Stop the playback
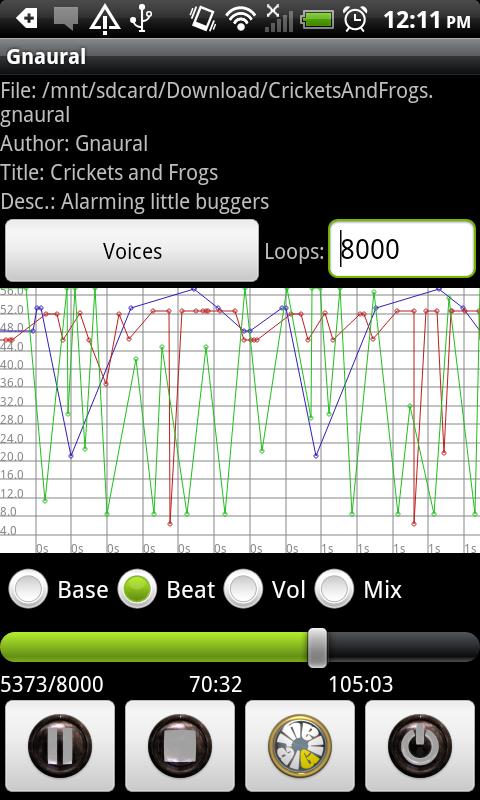Viewport: 480px width, 800px height. point(180,745)
